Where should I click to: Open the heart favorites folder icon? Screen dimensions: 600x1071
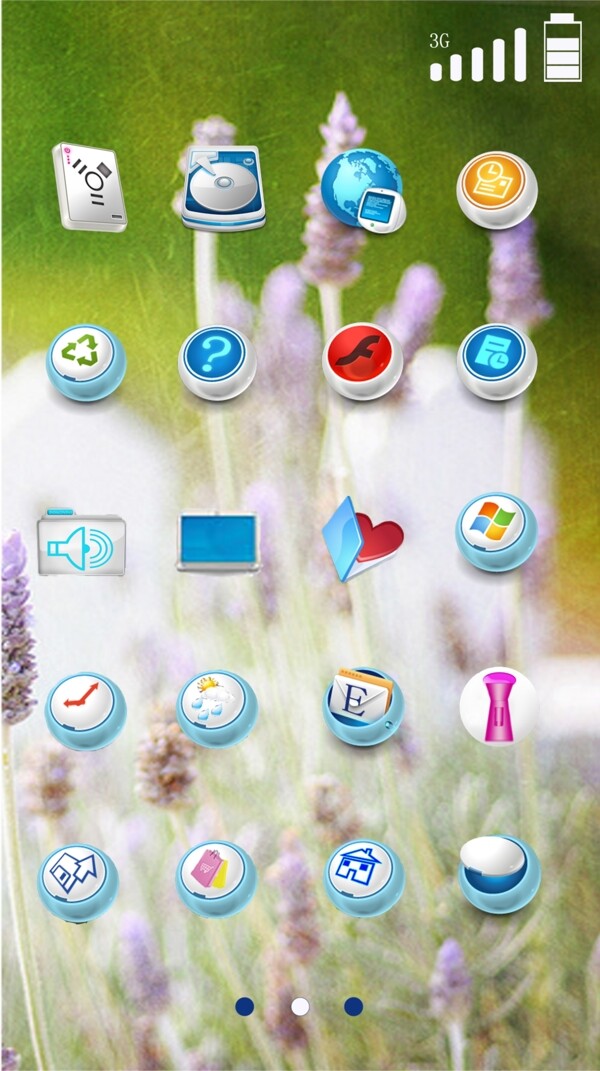tap(364, 538)
